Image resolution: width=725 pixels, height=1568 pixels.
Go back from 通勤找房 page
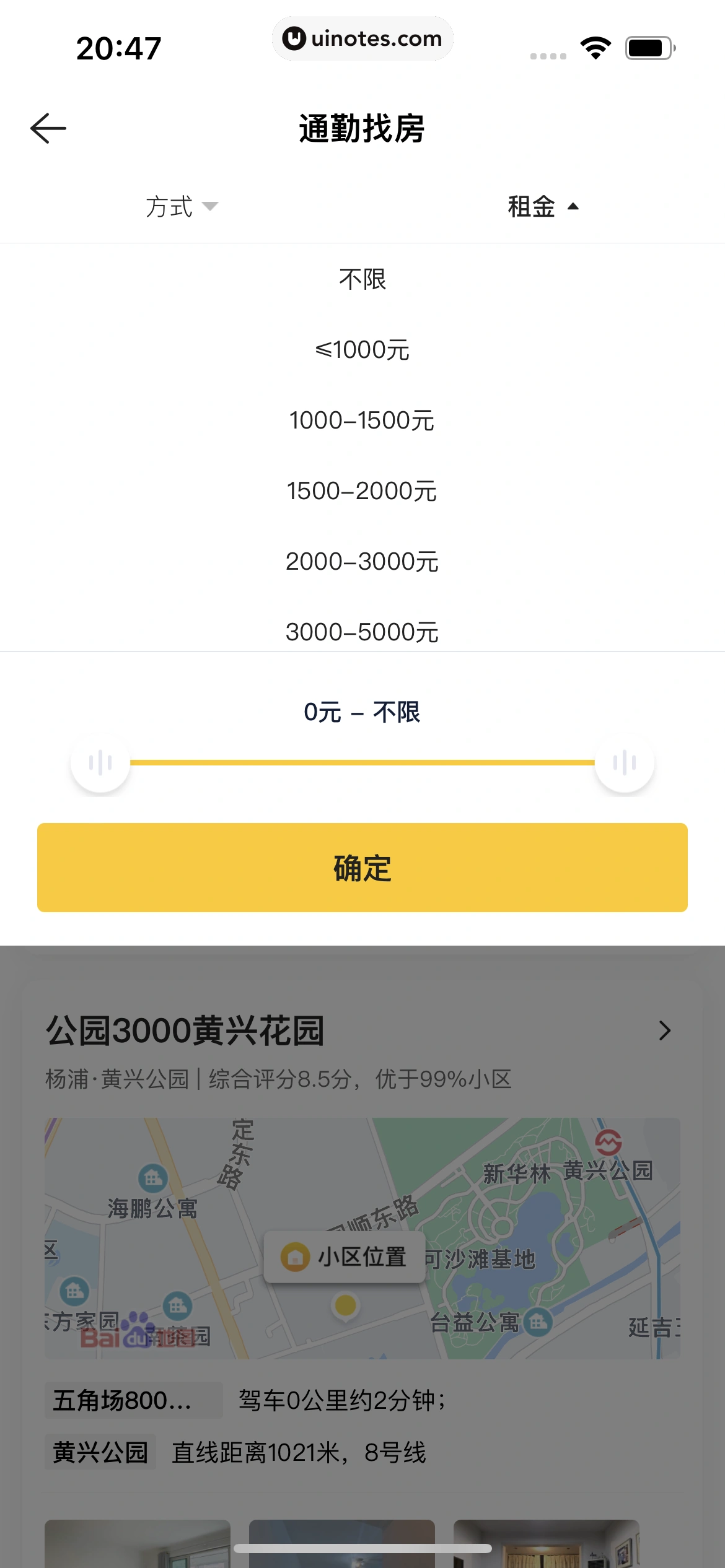coord(48,129)
